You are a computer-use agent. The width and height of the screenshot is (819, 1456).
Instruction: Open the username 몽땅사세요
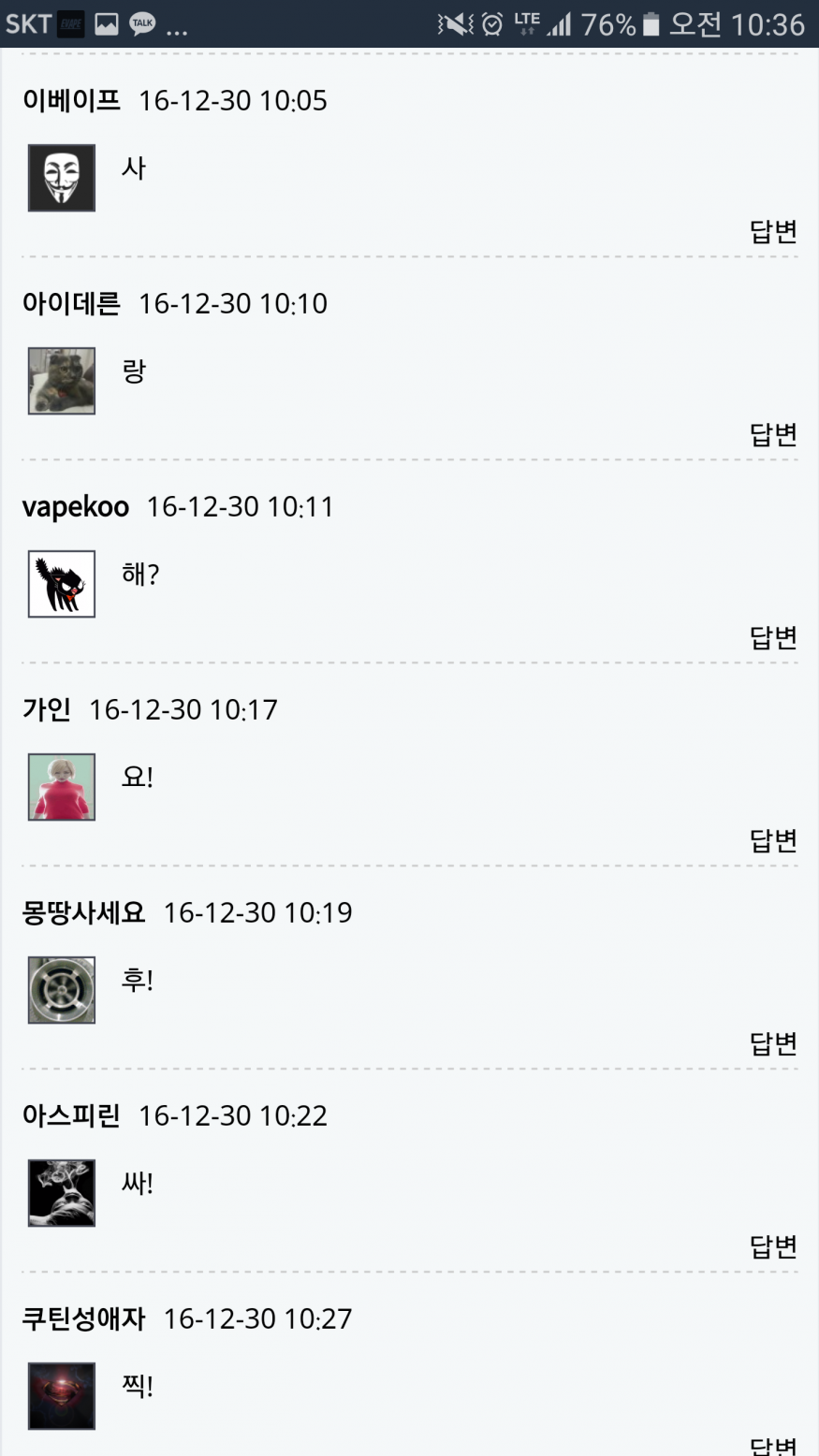point(83,912)
